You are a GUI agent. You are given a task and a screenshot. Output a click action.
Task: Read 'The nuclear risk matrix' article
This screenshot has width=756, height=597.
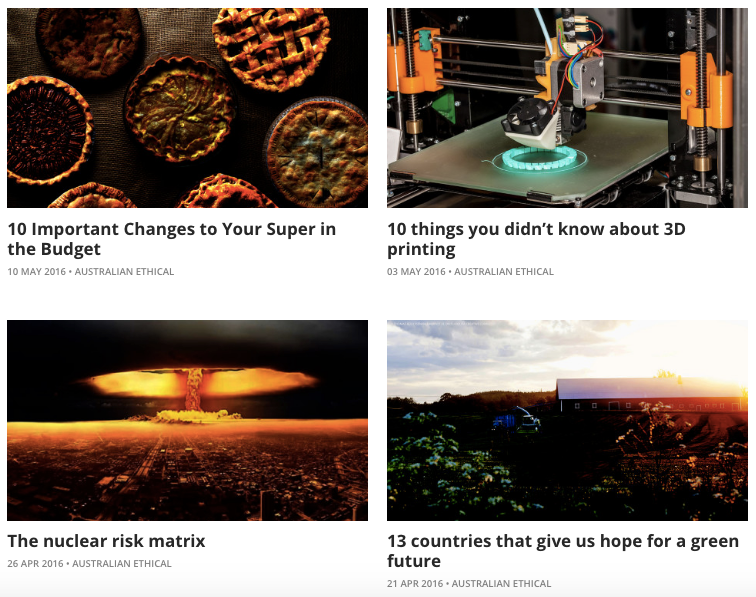click(106, 541)
